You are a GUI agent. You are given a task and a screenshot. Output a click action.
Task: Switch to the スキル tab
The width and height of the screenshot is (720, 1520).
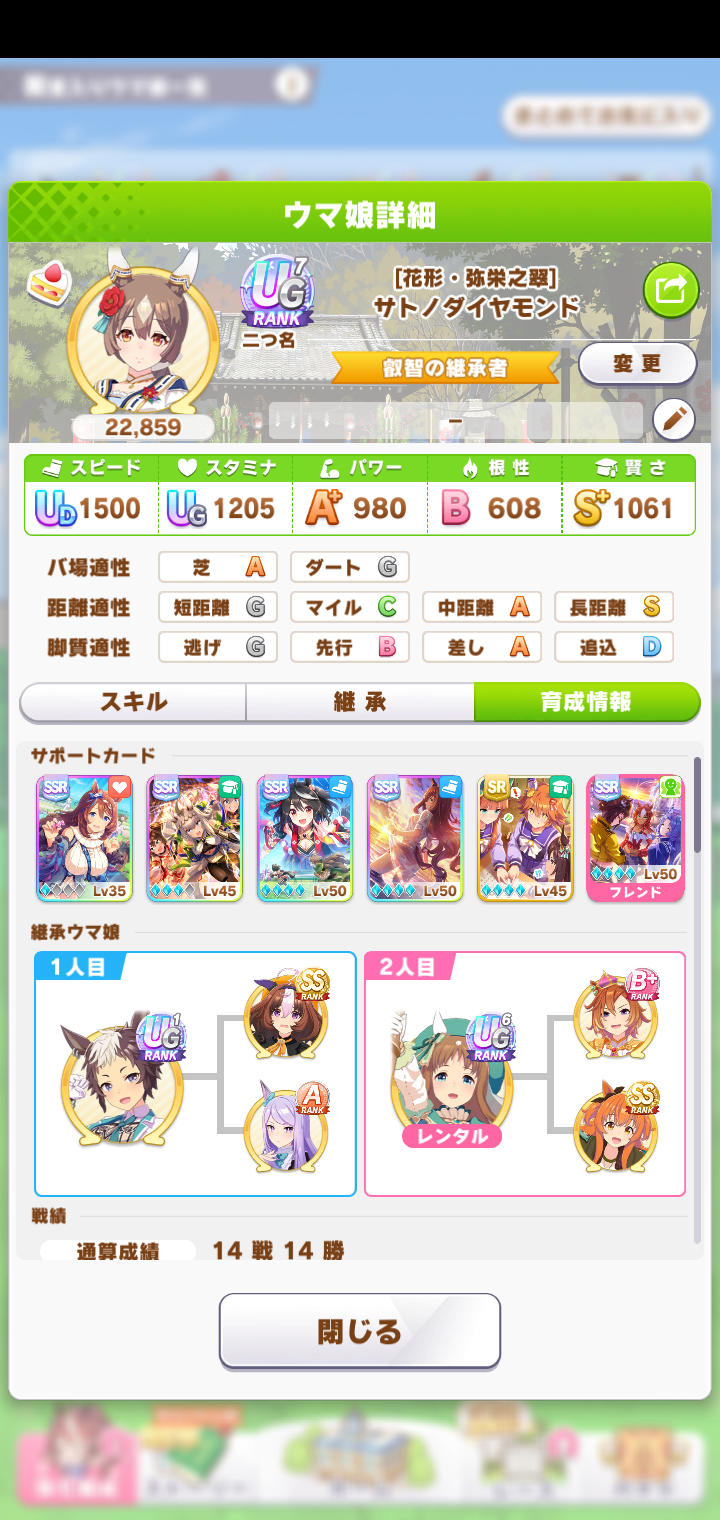133,702
